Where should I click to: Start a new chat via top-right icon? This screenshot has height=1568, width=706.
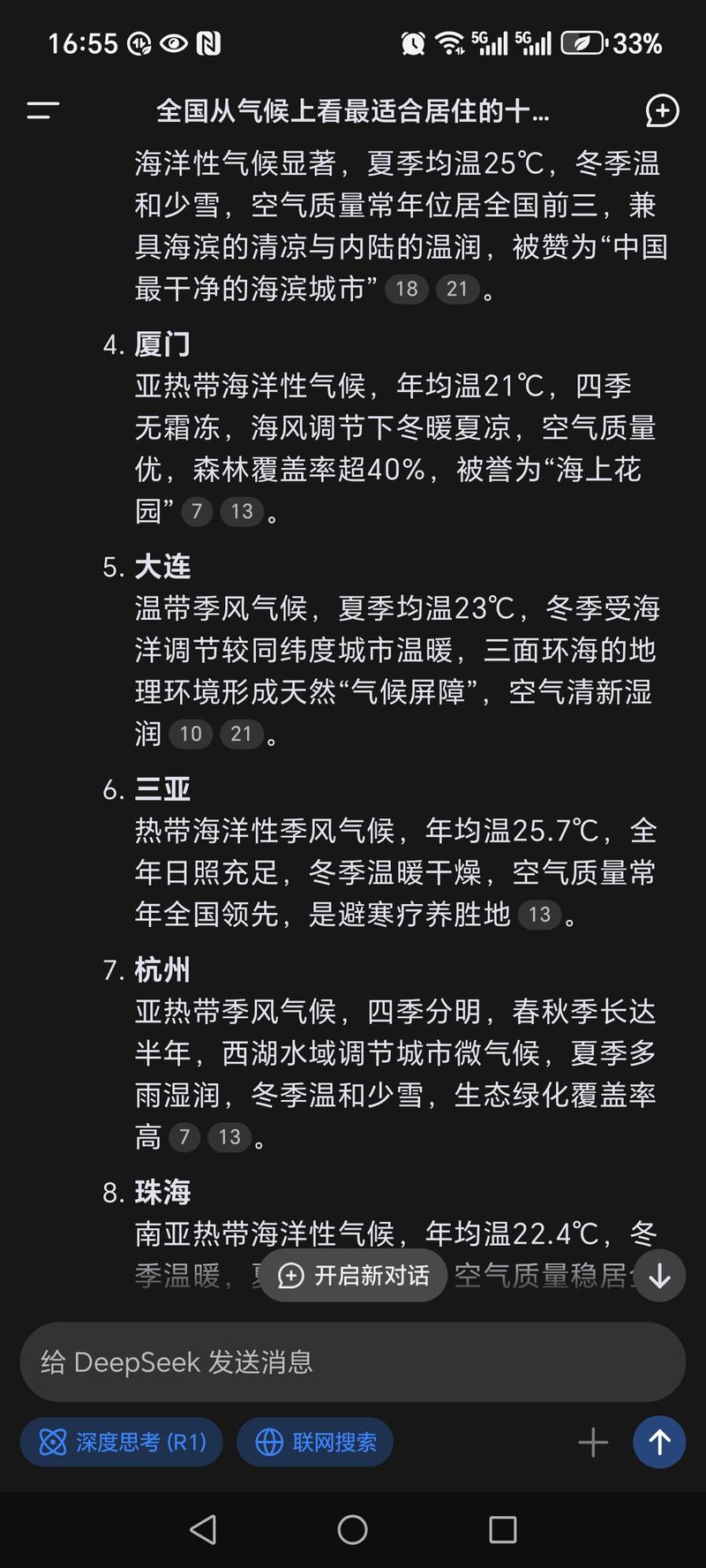[663, 111]
